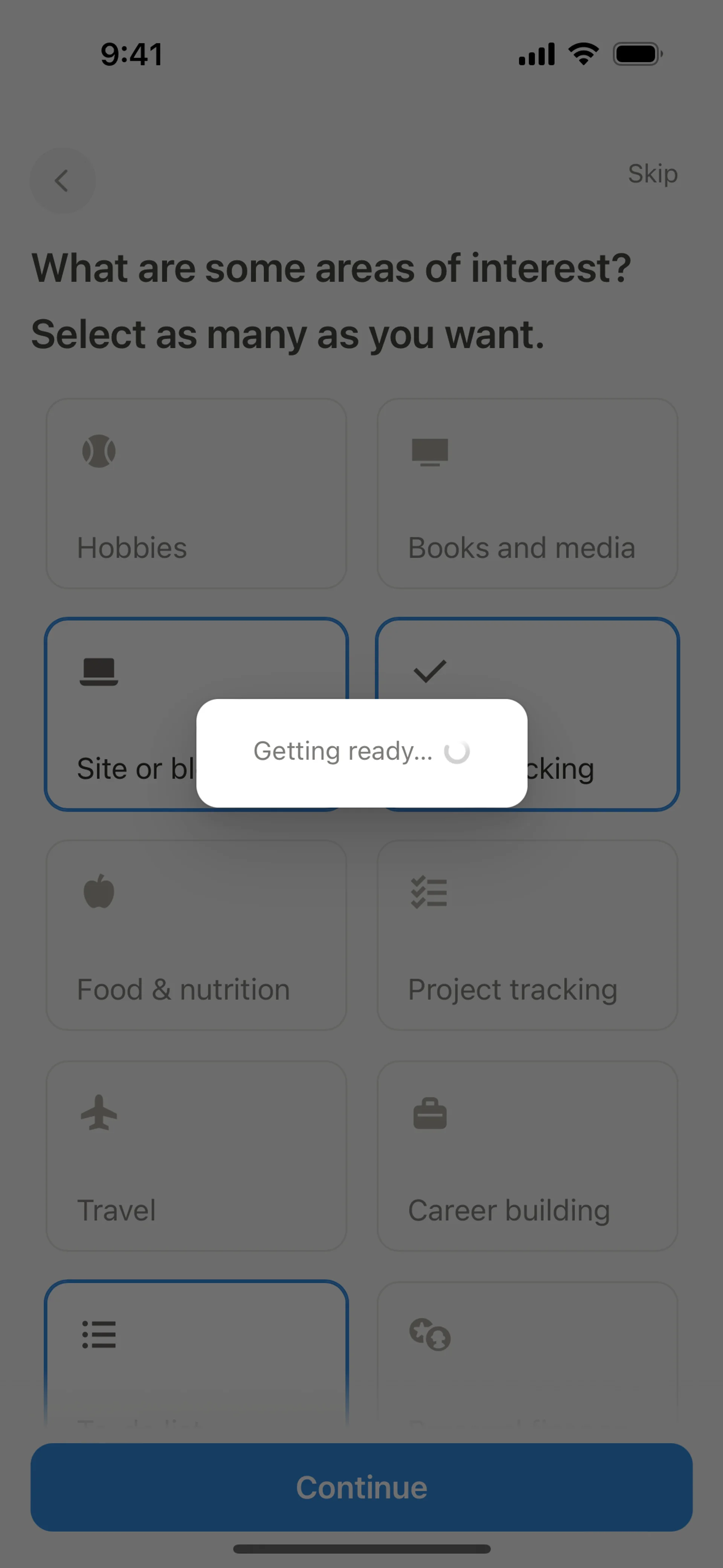The width and height of the screenshot is (723, 1568).
Task: Choose Books and media as an interest
Action: (x=527, y=493)
